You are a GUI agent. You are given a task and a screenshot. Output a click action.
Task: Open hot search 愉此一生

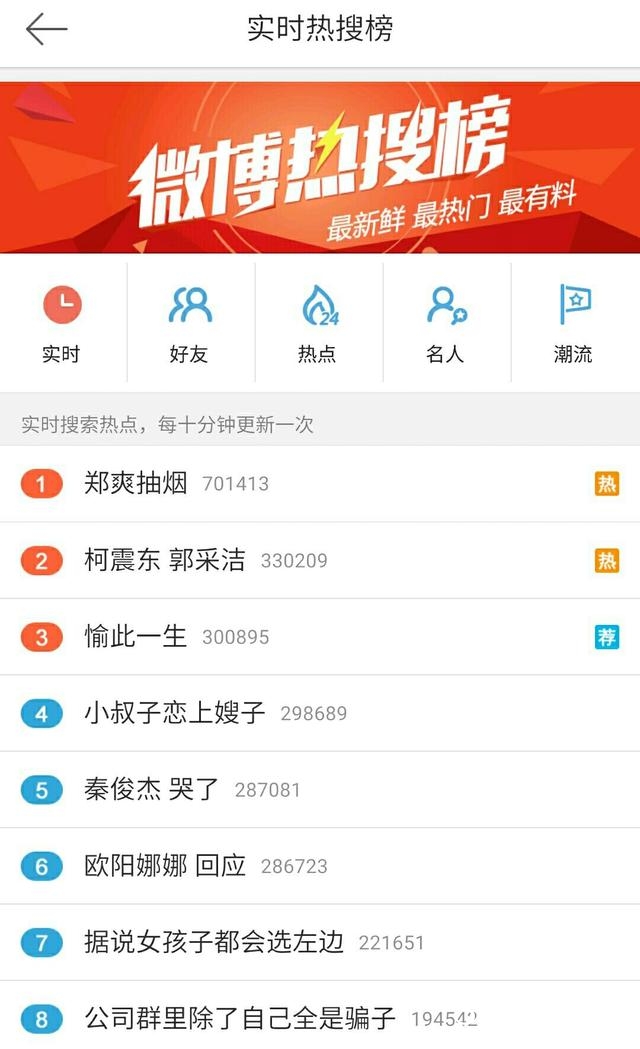tap(136, 637)
